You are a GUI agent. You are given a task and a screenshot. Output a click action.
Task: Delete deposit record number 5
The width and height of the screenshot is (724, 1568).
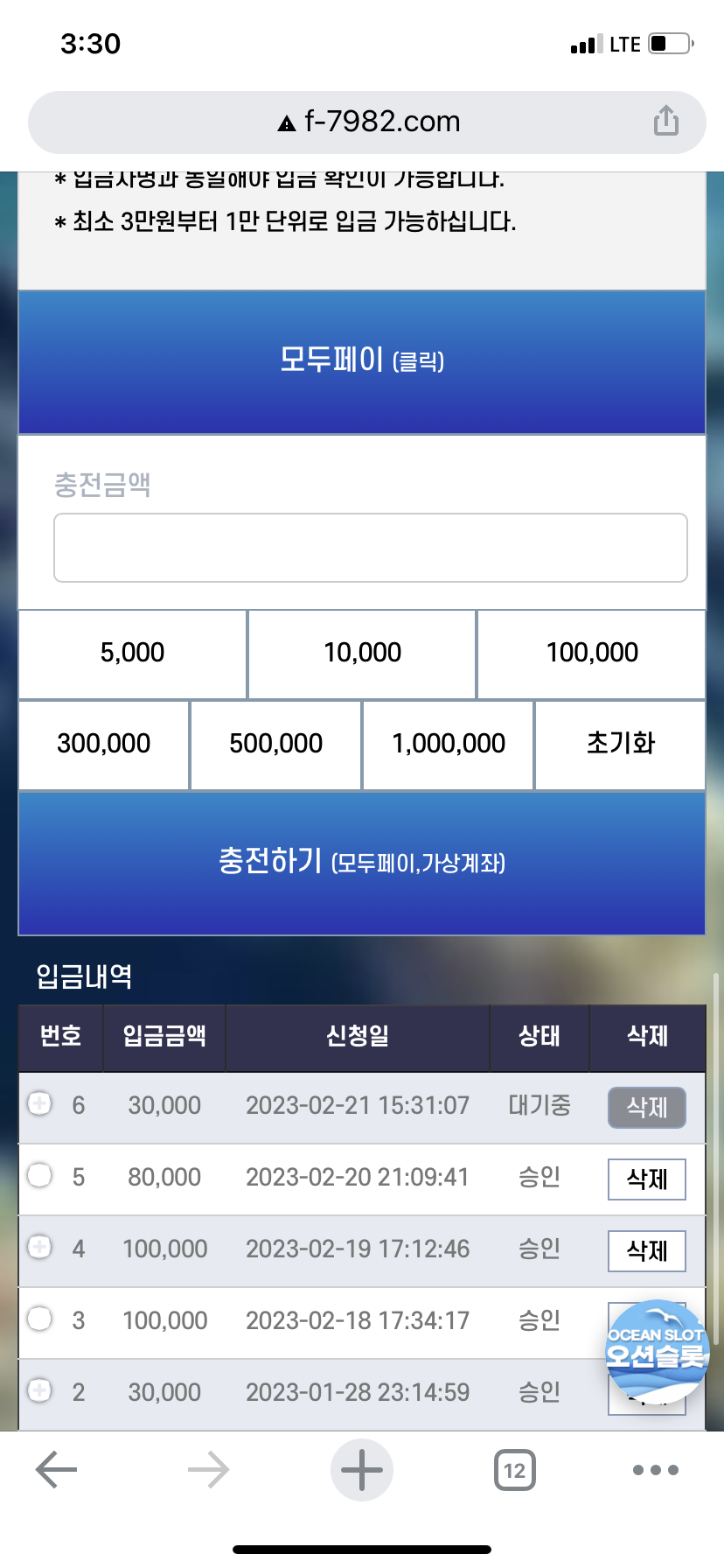click(647, 1179)
